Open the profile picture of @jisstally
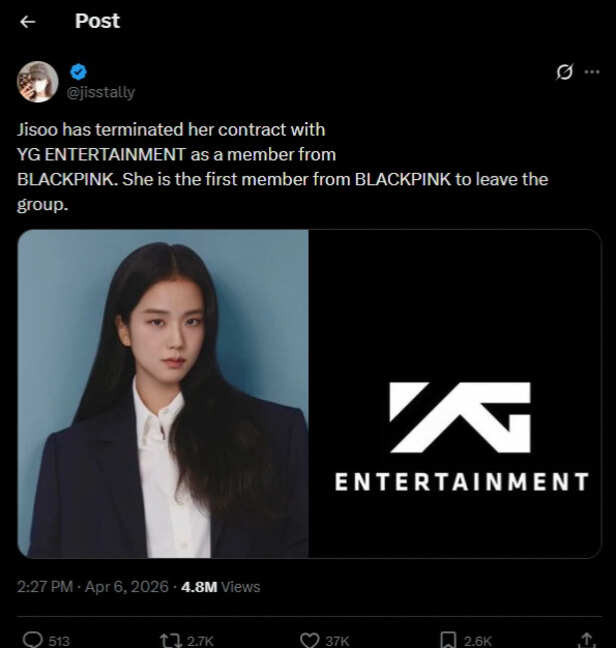 (x=38, y=81)
